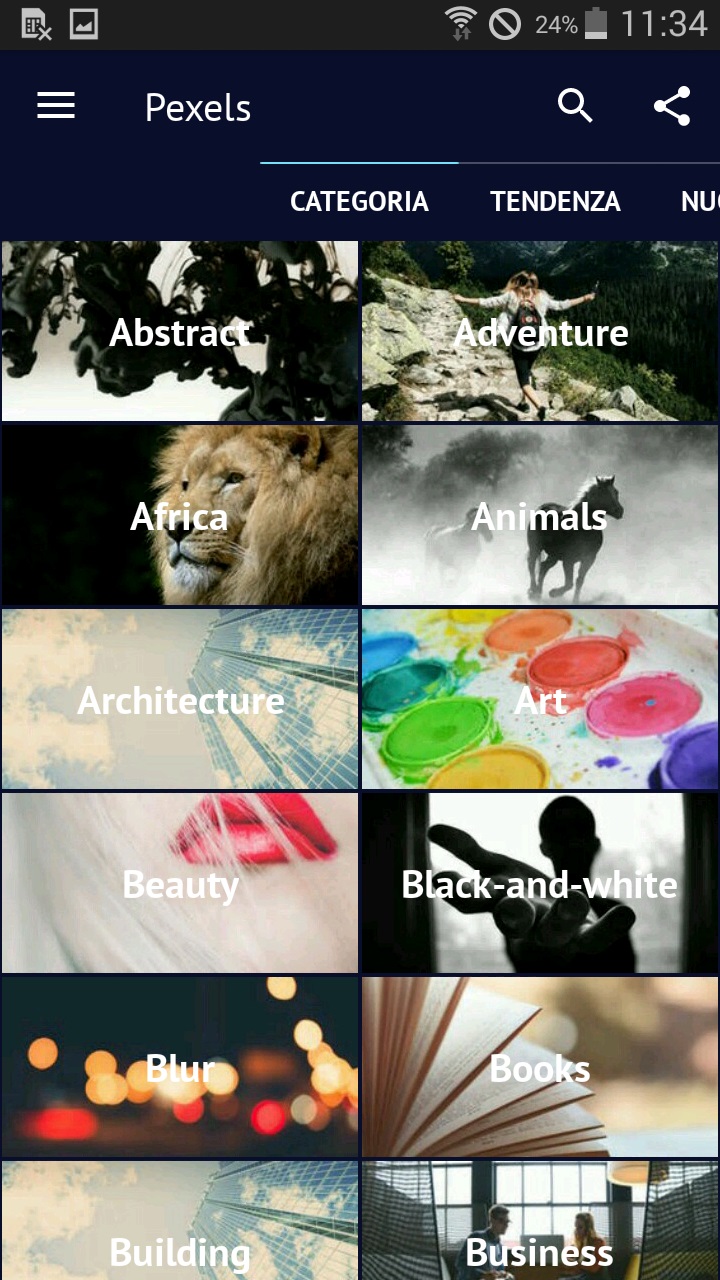Open the Blur category
720x1280 pixels.
[x=180, y=1067]
